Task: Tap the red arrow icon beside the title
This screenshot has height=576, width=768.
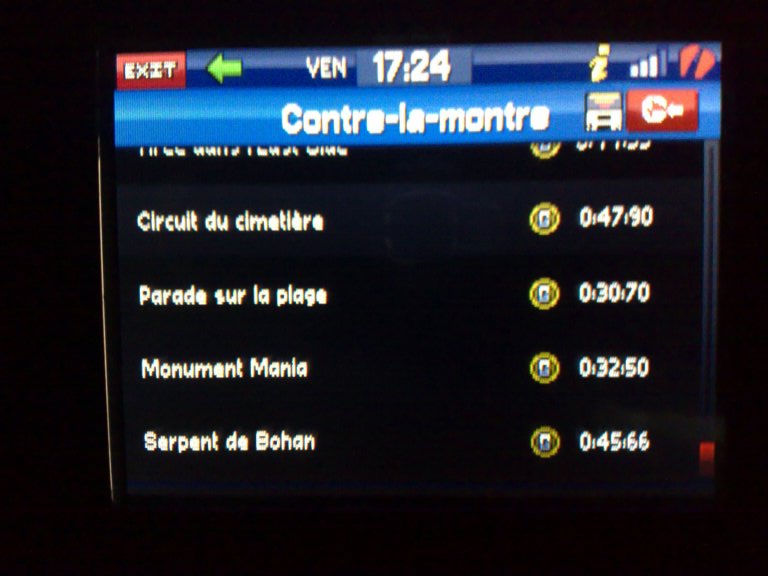Action: 662,111
